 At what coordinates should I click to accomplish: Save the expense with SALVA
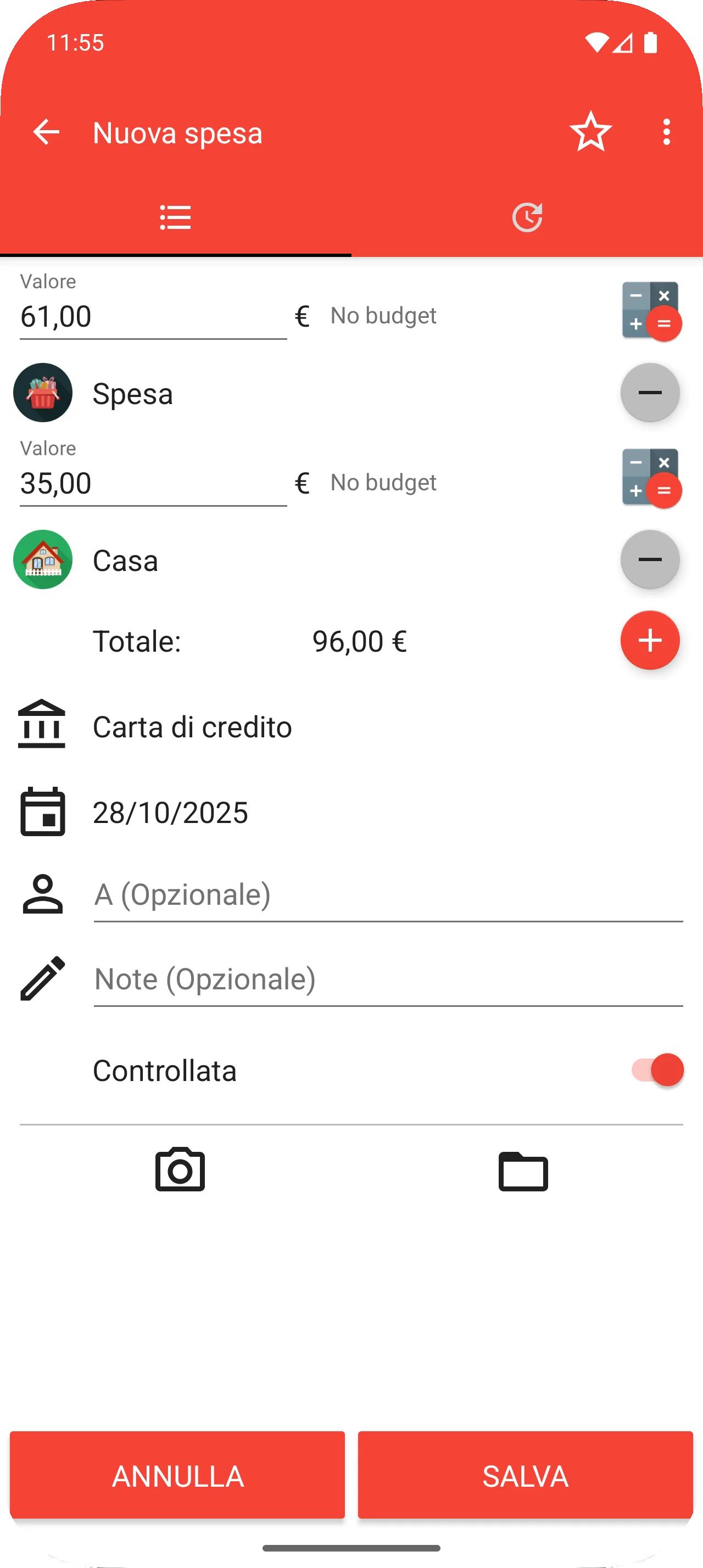pyautogui.click(x=525, y=1475)
